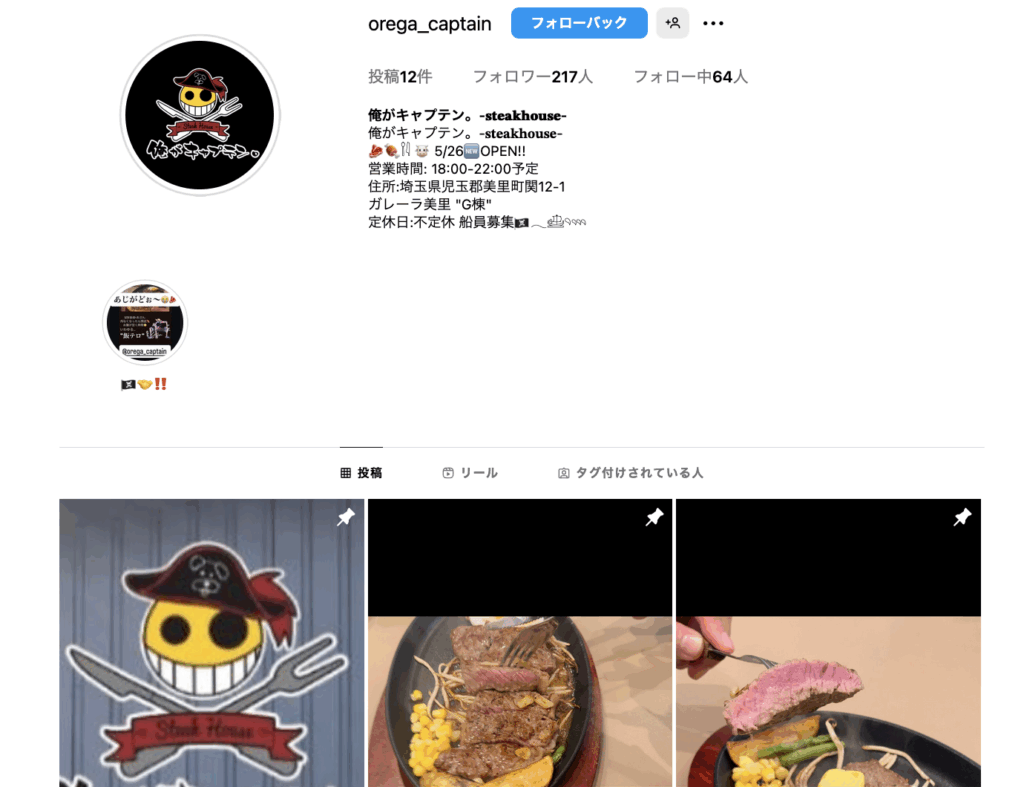Switch to the リール tab
This screenshot has width=1024, height=787.
pyautogui.click(x=470, y=473)
